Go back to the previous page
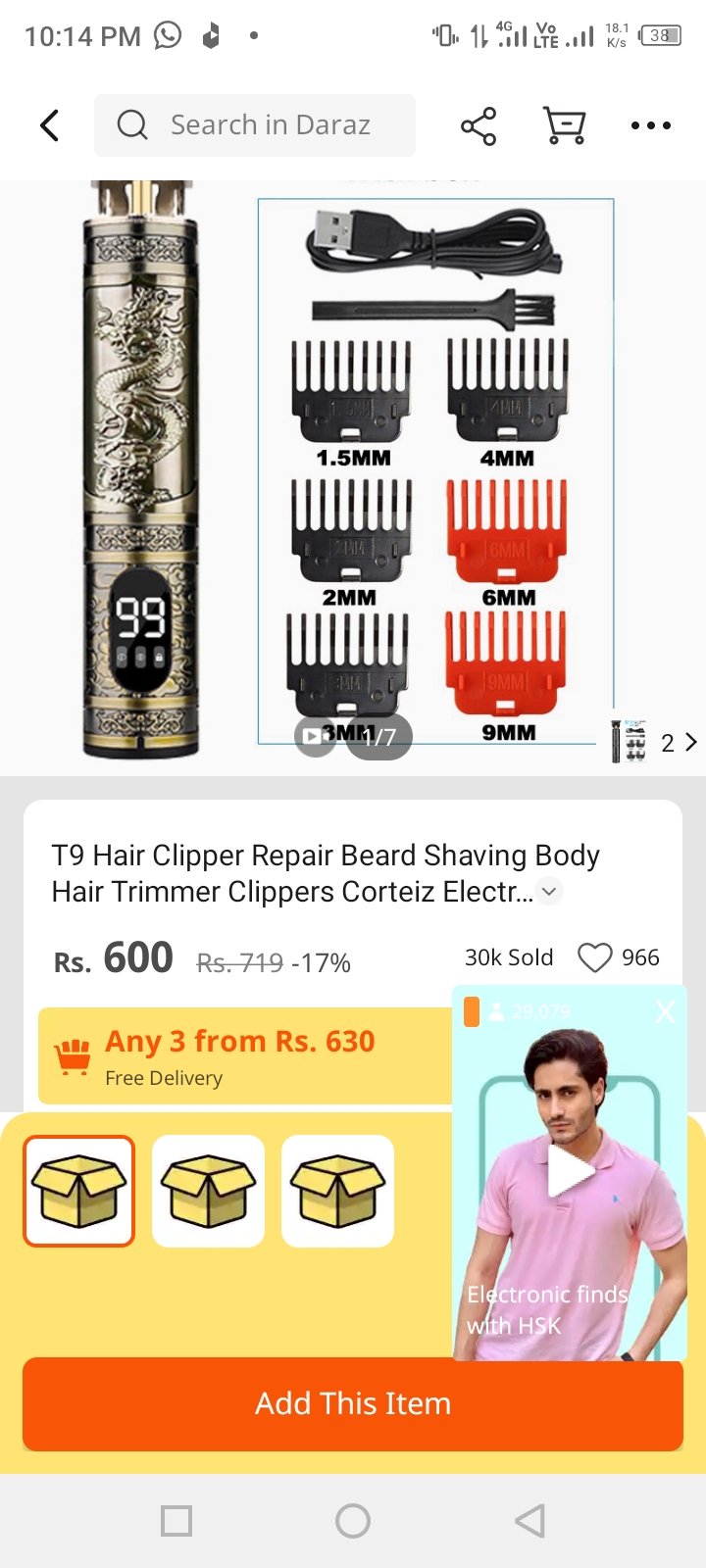Screen dimensions: 706x1568 (x=50, y=125)
